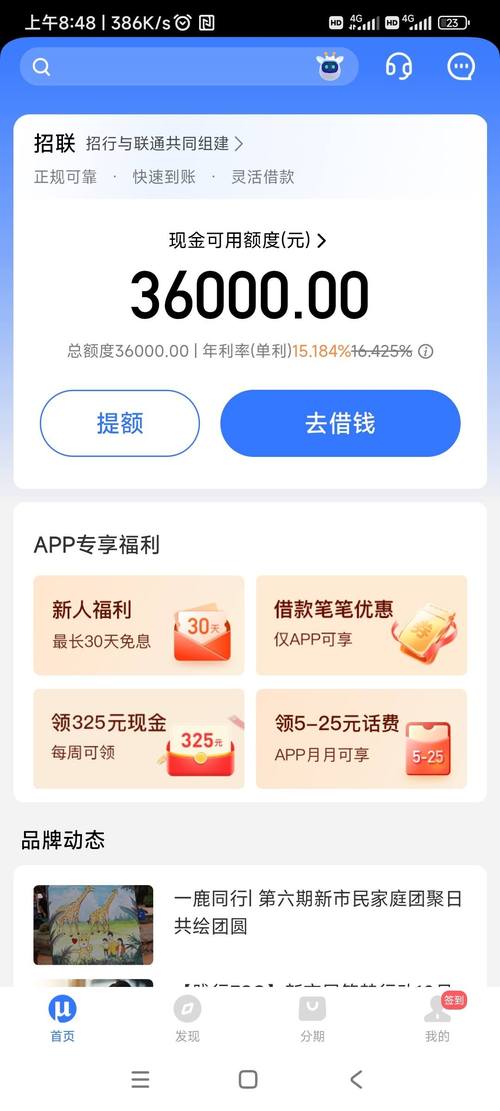500x1111 pixels.
Task: Tap the 提额 button
Action: click(120, 423)
